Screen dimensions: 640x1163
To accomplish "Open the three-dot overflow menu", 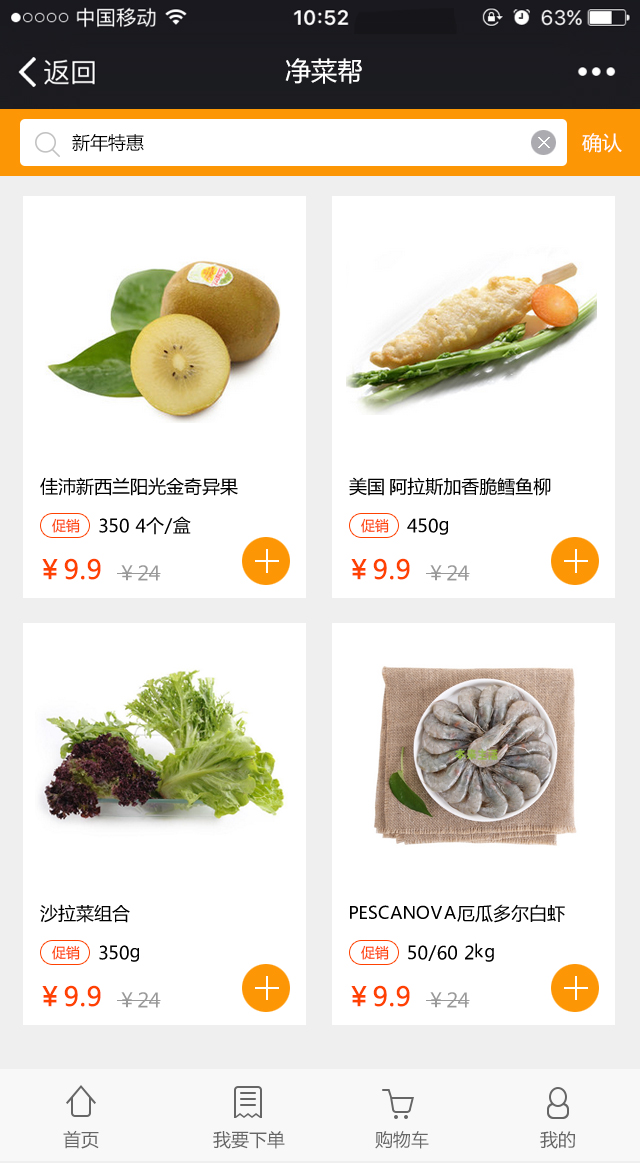I will pyautogui.click(x=596, y=72).
